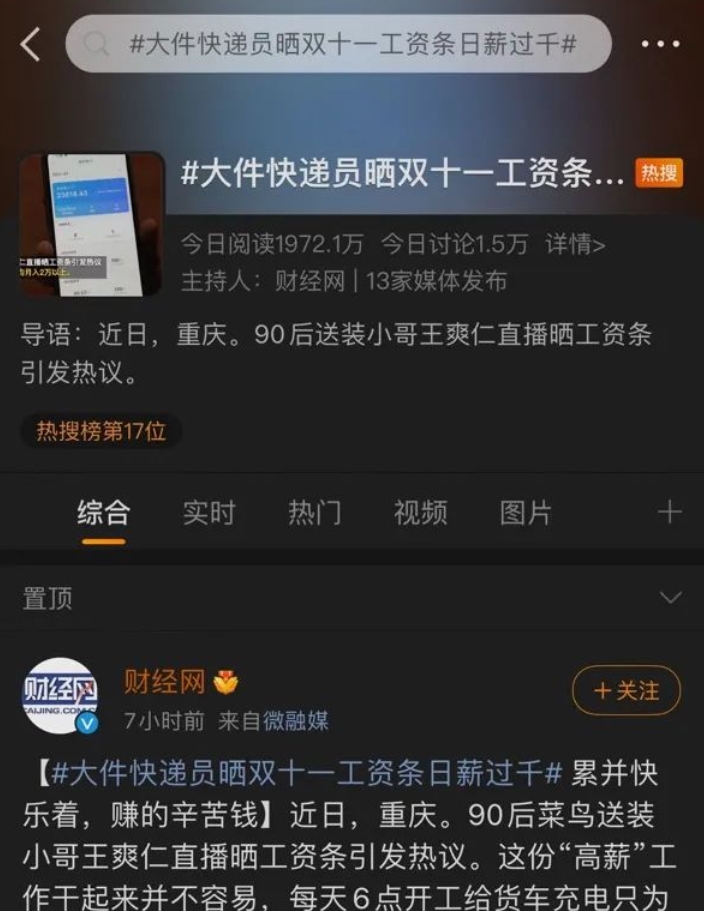
Task: Collapse the 置顶 pinned section chevron
Action: point(670,598)
